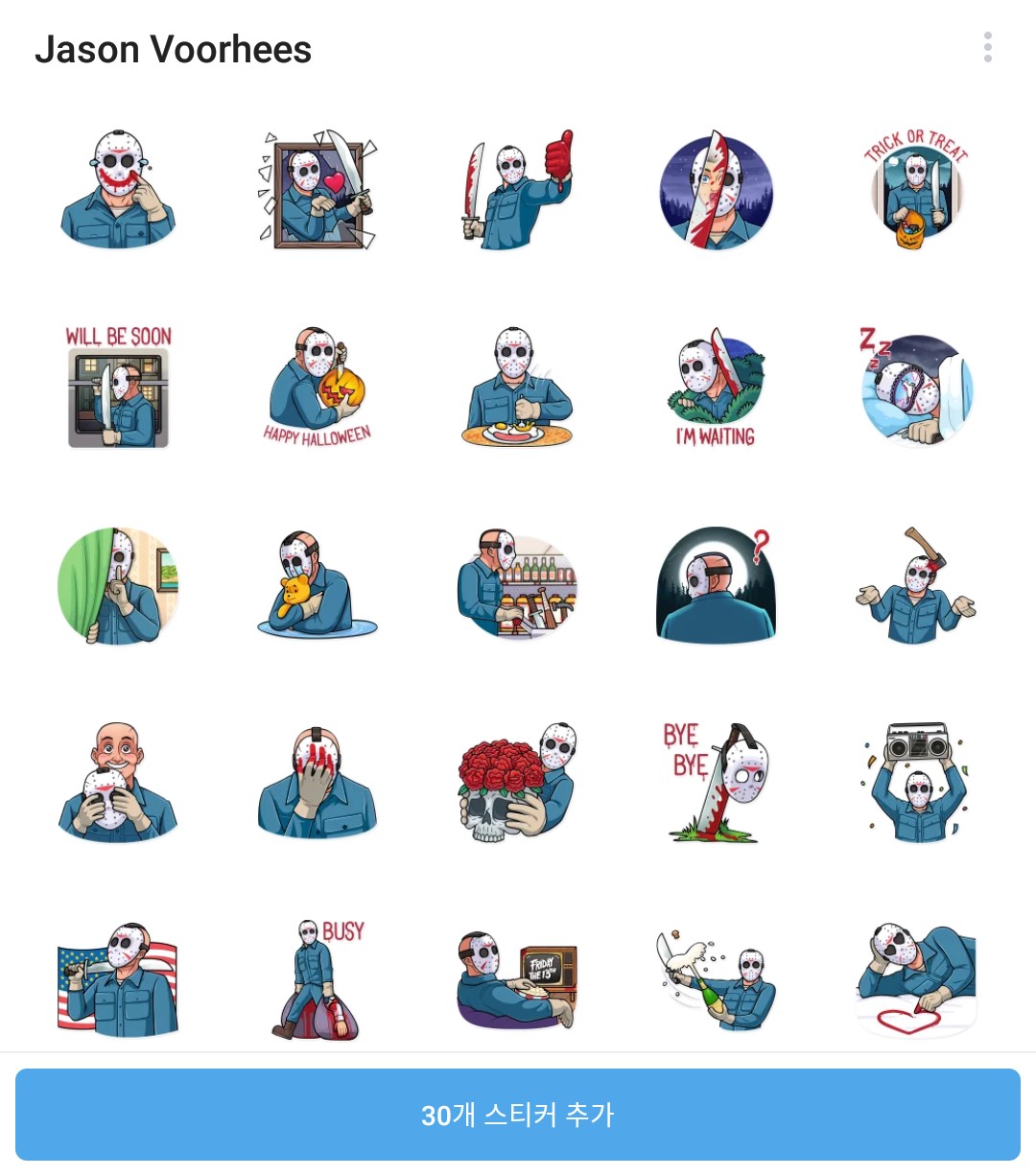Viewport: 1036px width, 1176px height.
Task: Open the question mark moon sticker
Action: 717,585
